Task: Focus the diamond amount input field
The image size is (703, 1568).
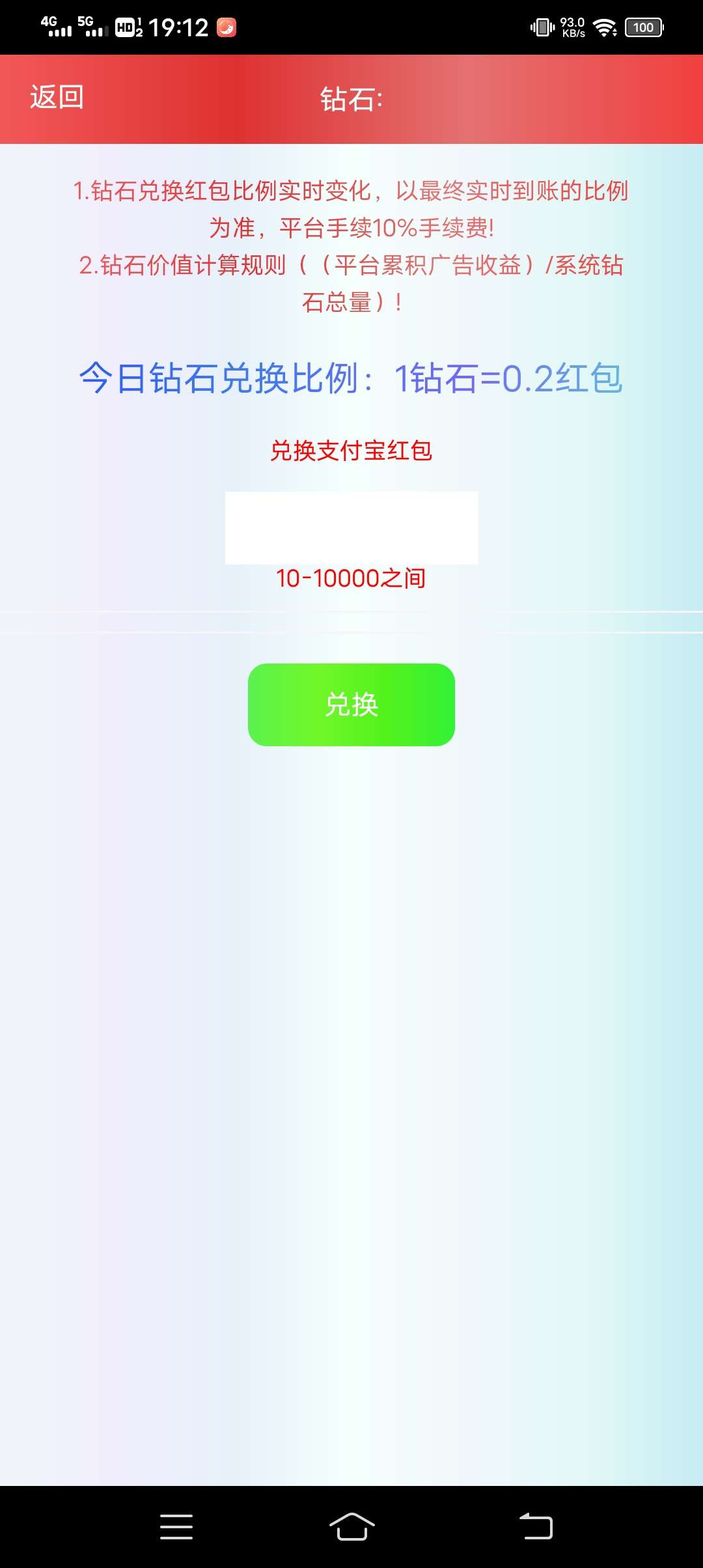Action: click(351, 527)
